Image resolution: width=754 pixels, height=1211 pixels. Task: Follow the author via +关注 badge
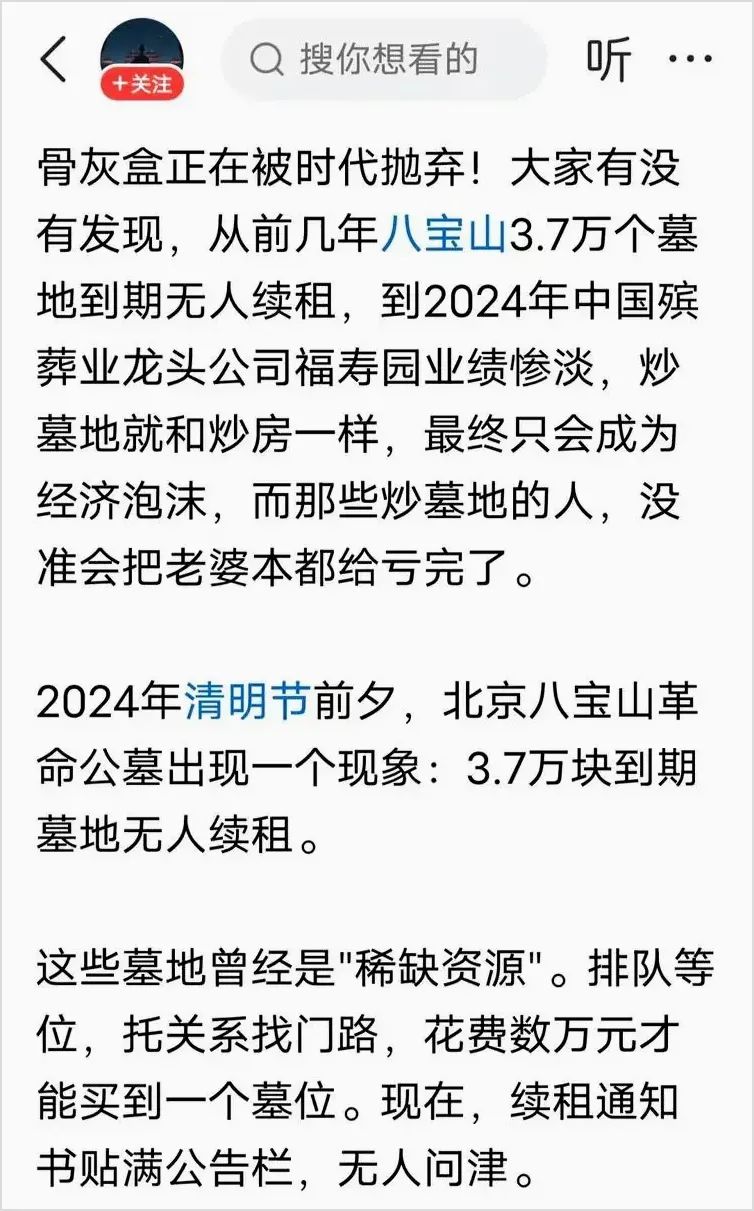[142, 86]
